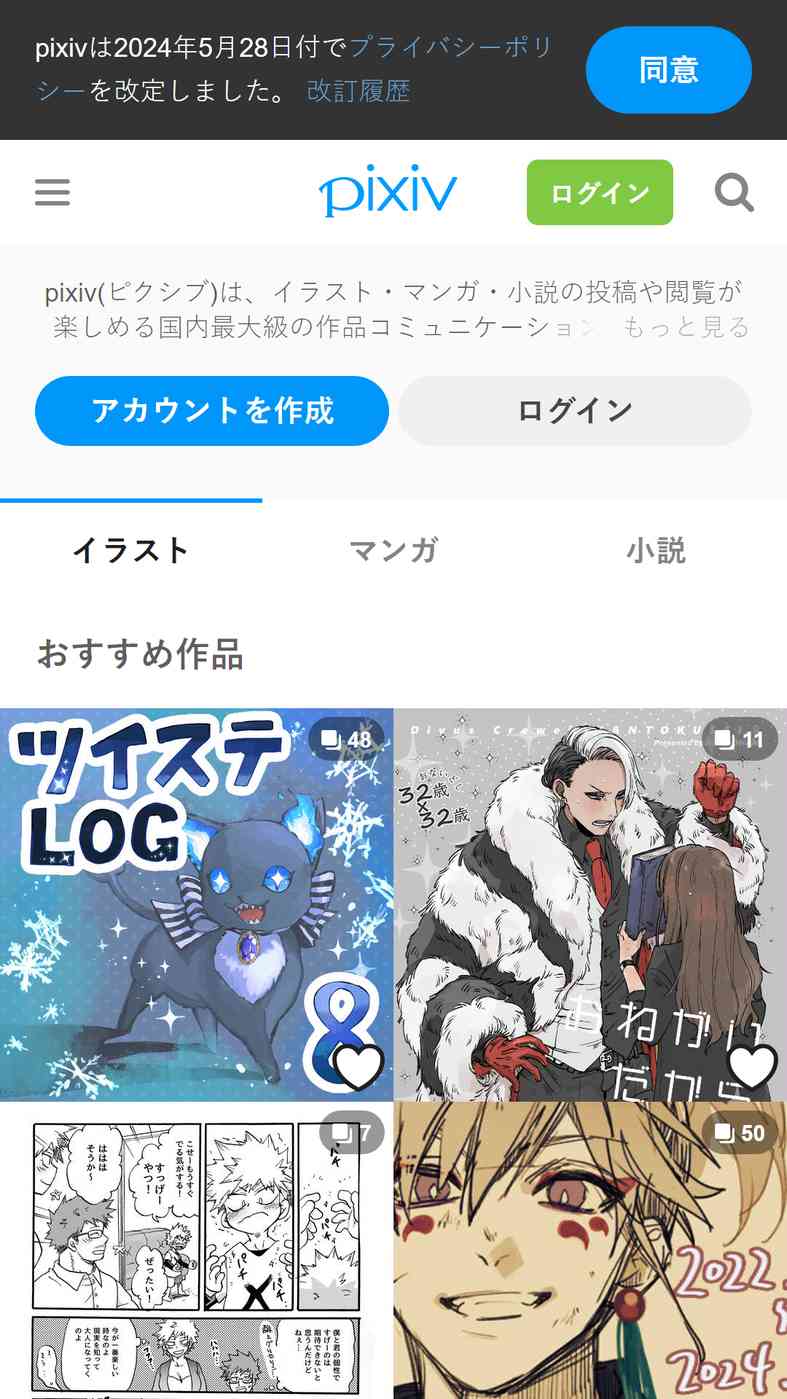Like the ツイステ LOG artwork
This screenshot has height=1399, width=787.
pos(358,1066)
